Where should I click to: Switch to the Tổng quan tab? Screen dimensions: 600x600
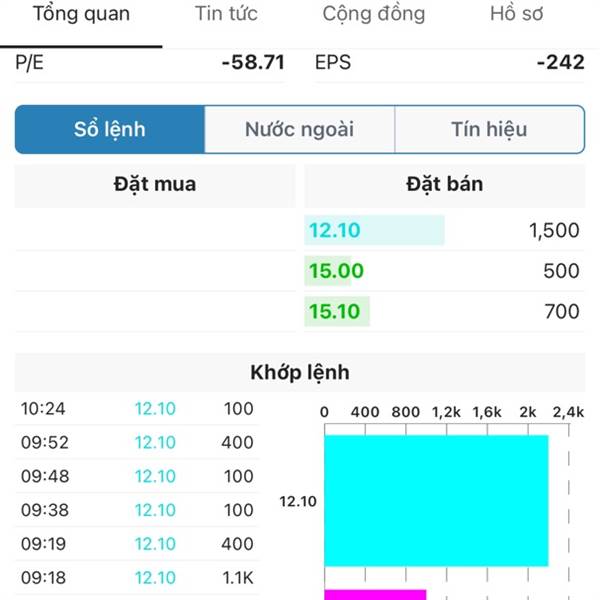click(81, 15)
